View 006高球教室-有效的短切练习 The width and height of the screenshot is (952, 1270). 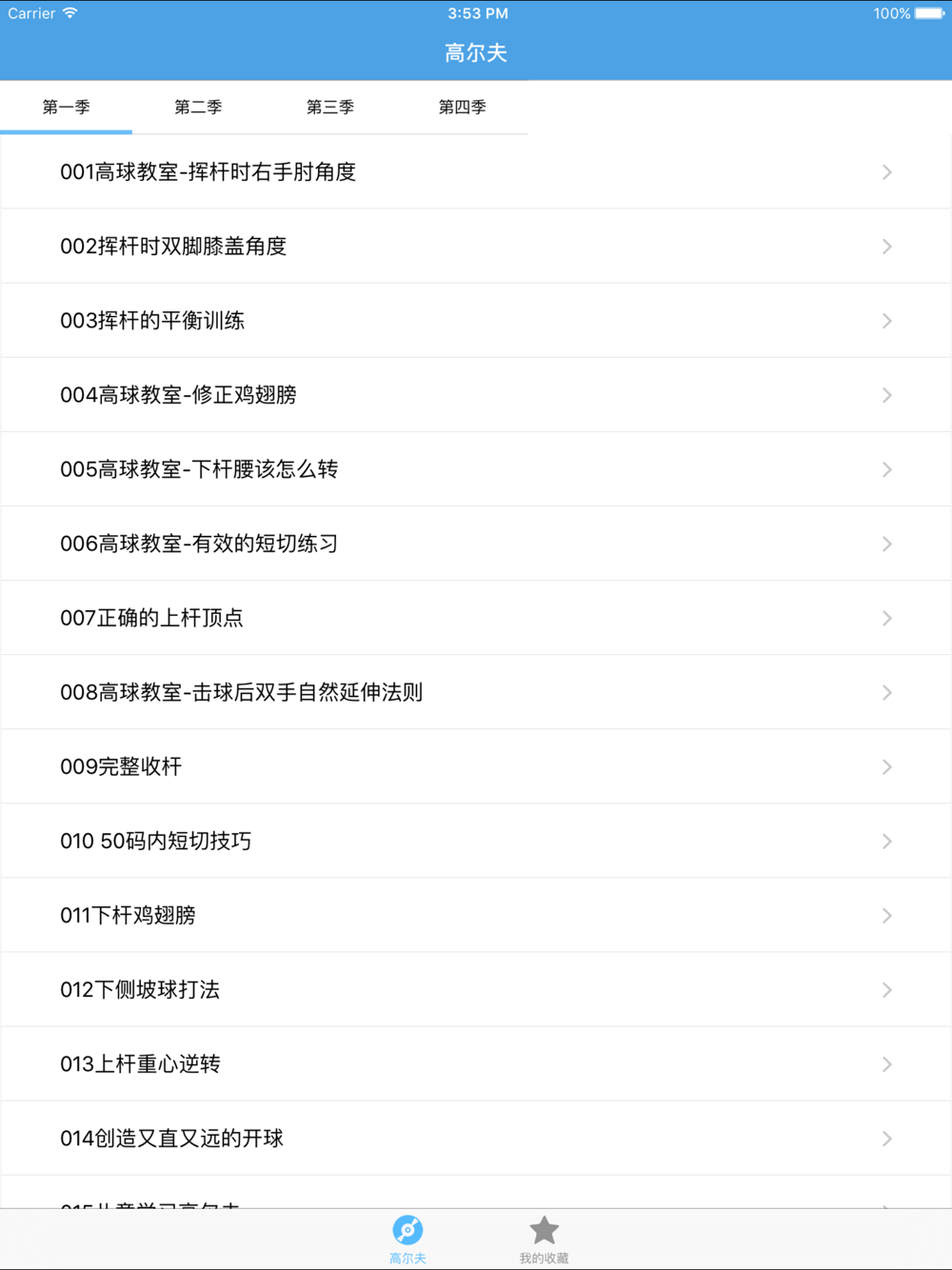[x=476, y=544]
